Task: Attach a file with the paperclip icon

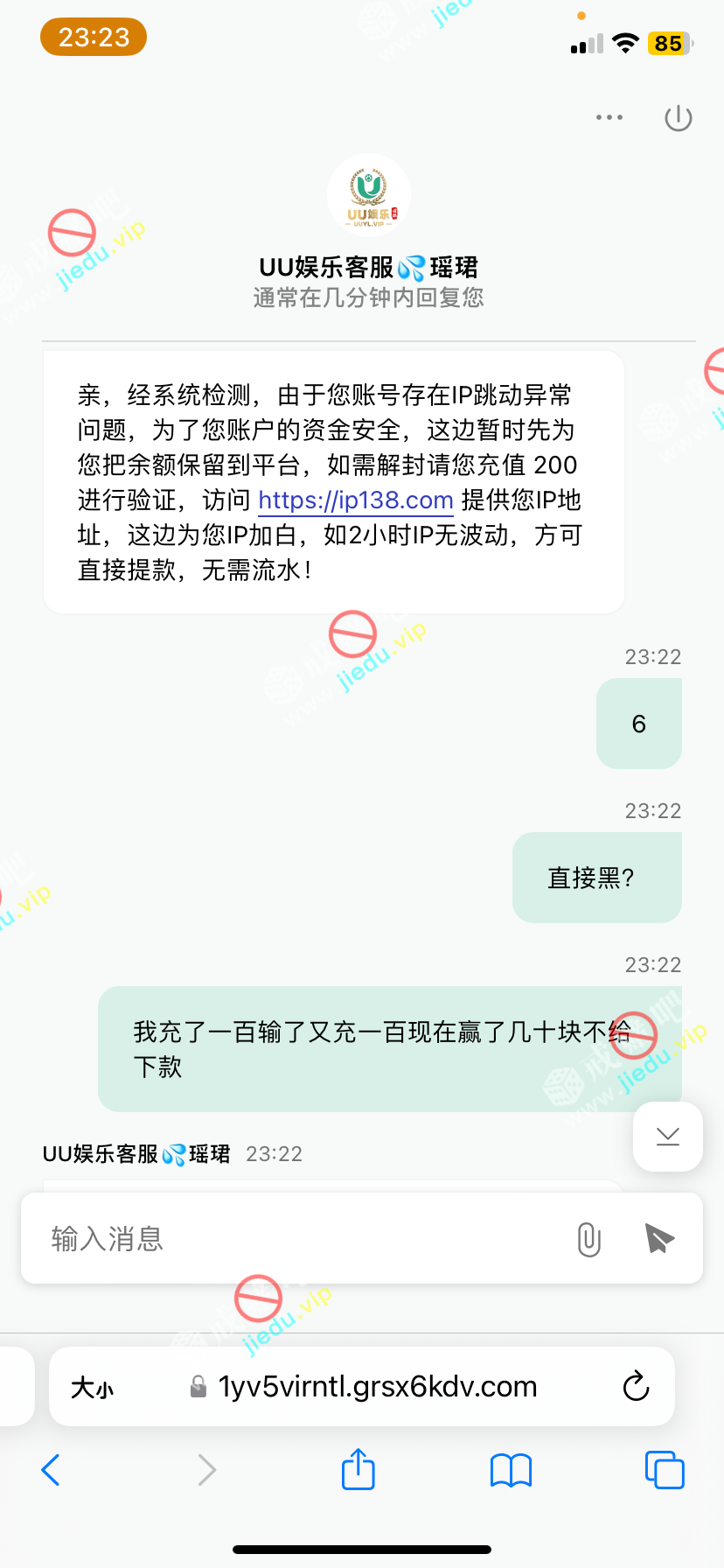Action: click(588, 1239)
